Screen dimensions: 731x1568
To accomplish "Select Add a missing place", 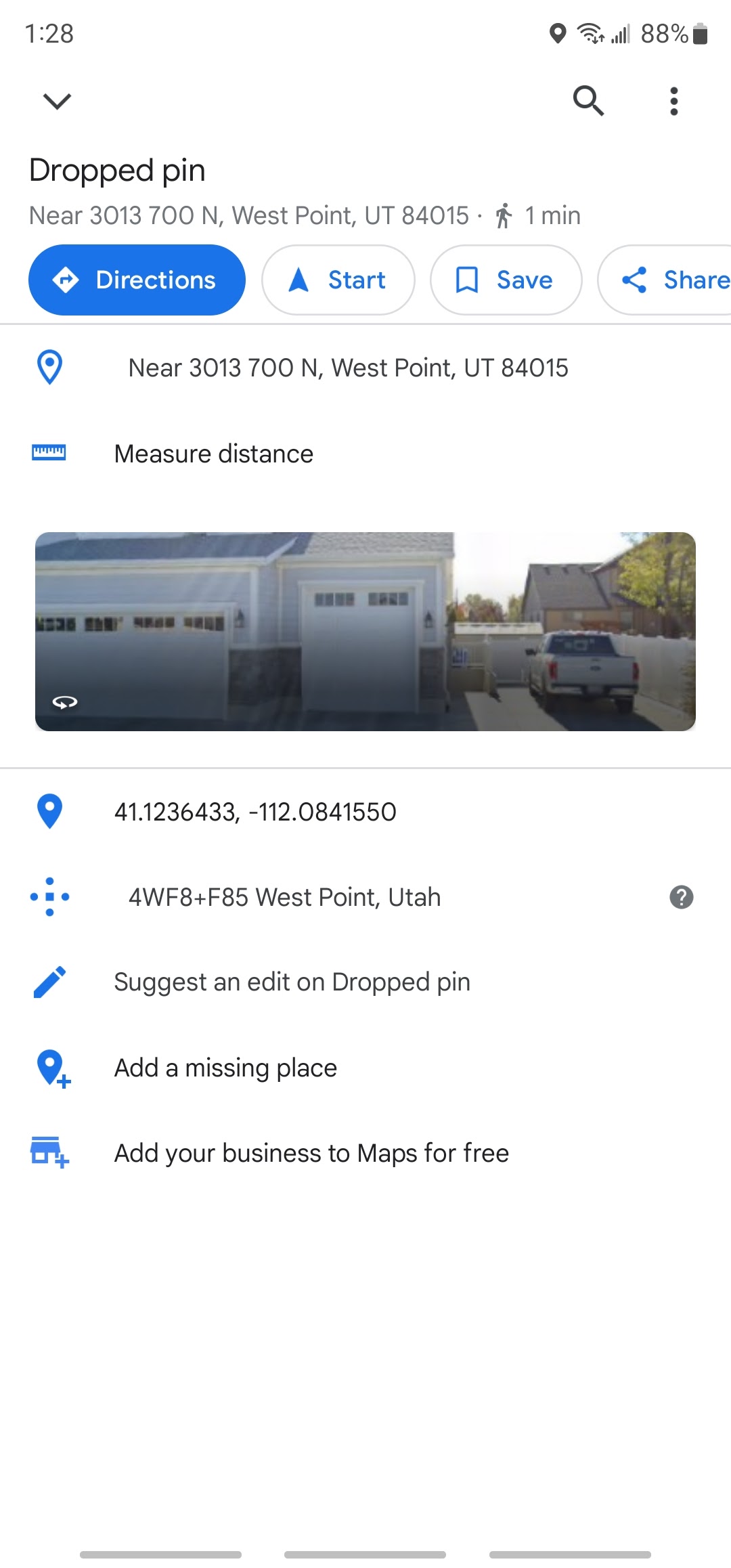I will [x=225, y=1068].
